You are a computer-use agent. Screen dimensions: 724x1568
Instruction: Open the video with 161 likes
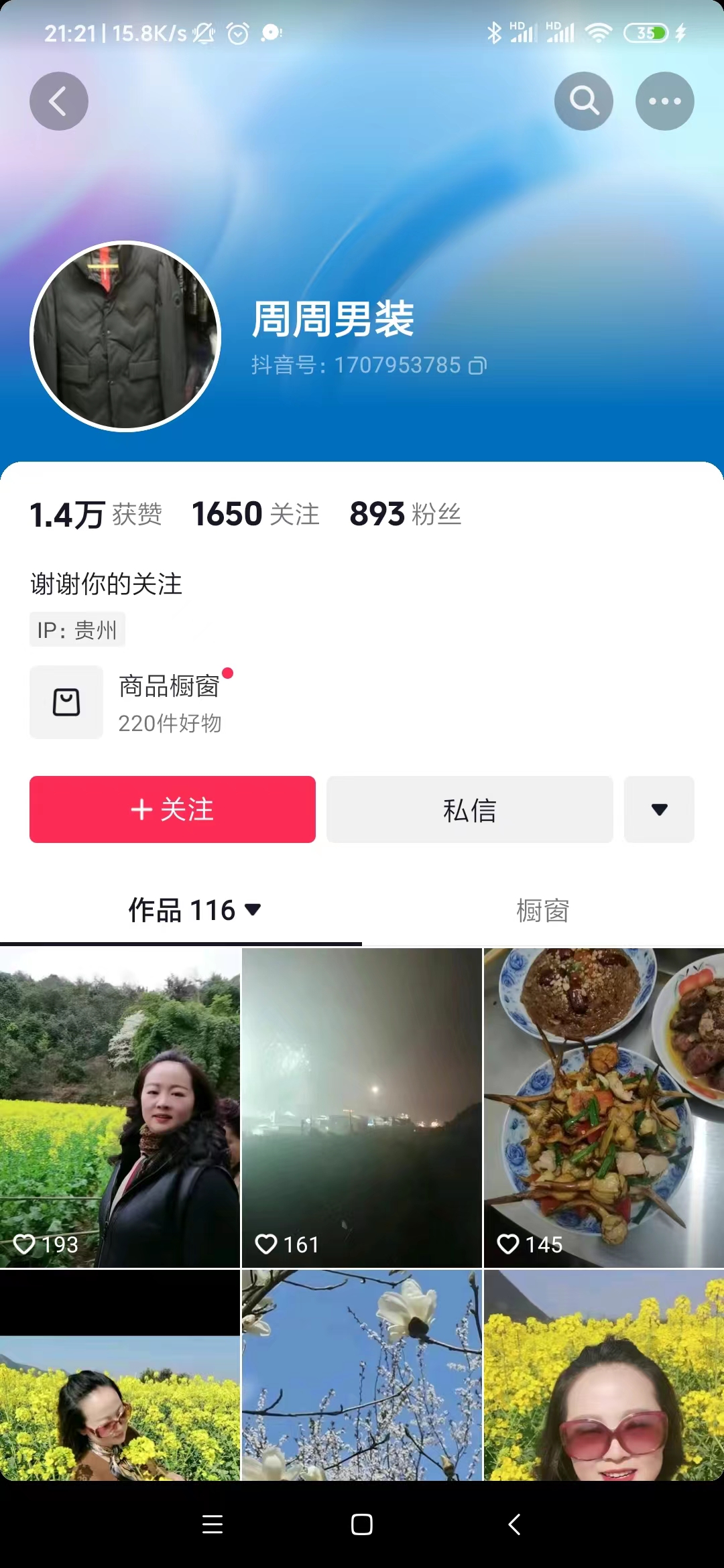[361, 1107]
